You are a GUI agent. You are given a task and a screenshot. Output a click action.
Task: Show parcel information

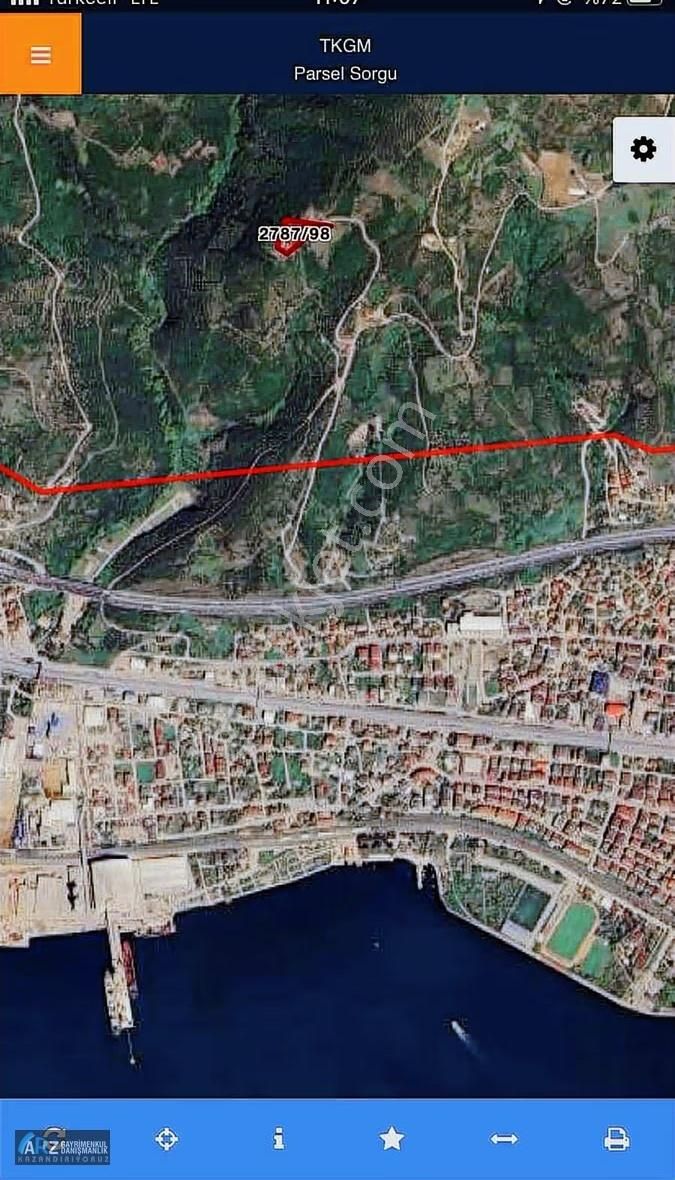pyautogui.click(x=279, y=1138)
